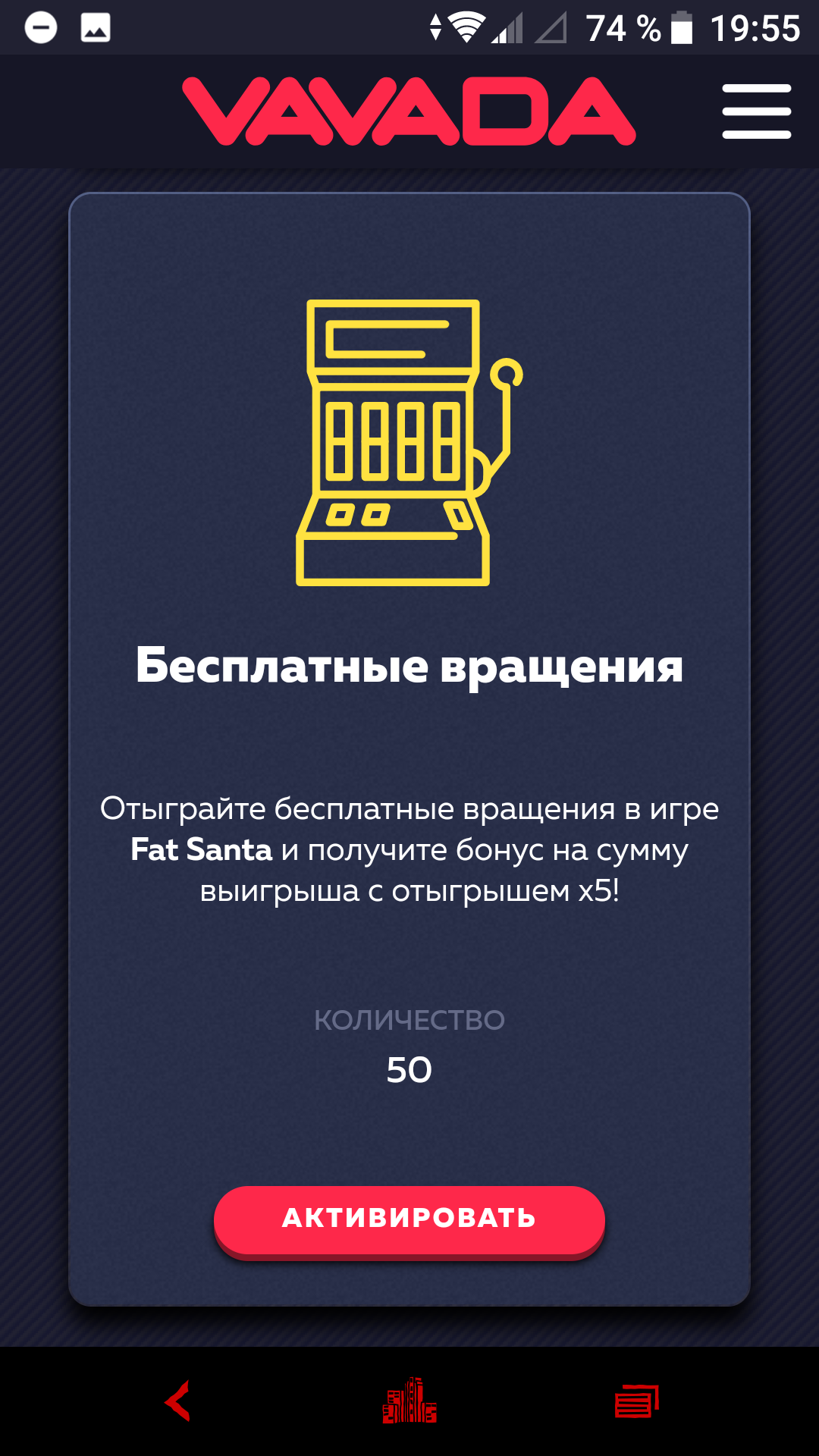Open the hamburger menu
The width and height of the screenshot is (819, 1456).
click(756, 111)
